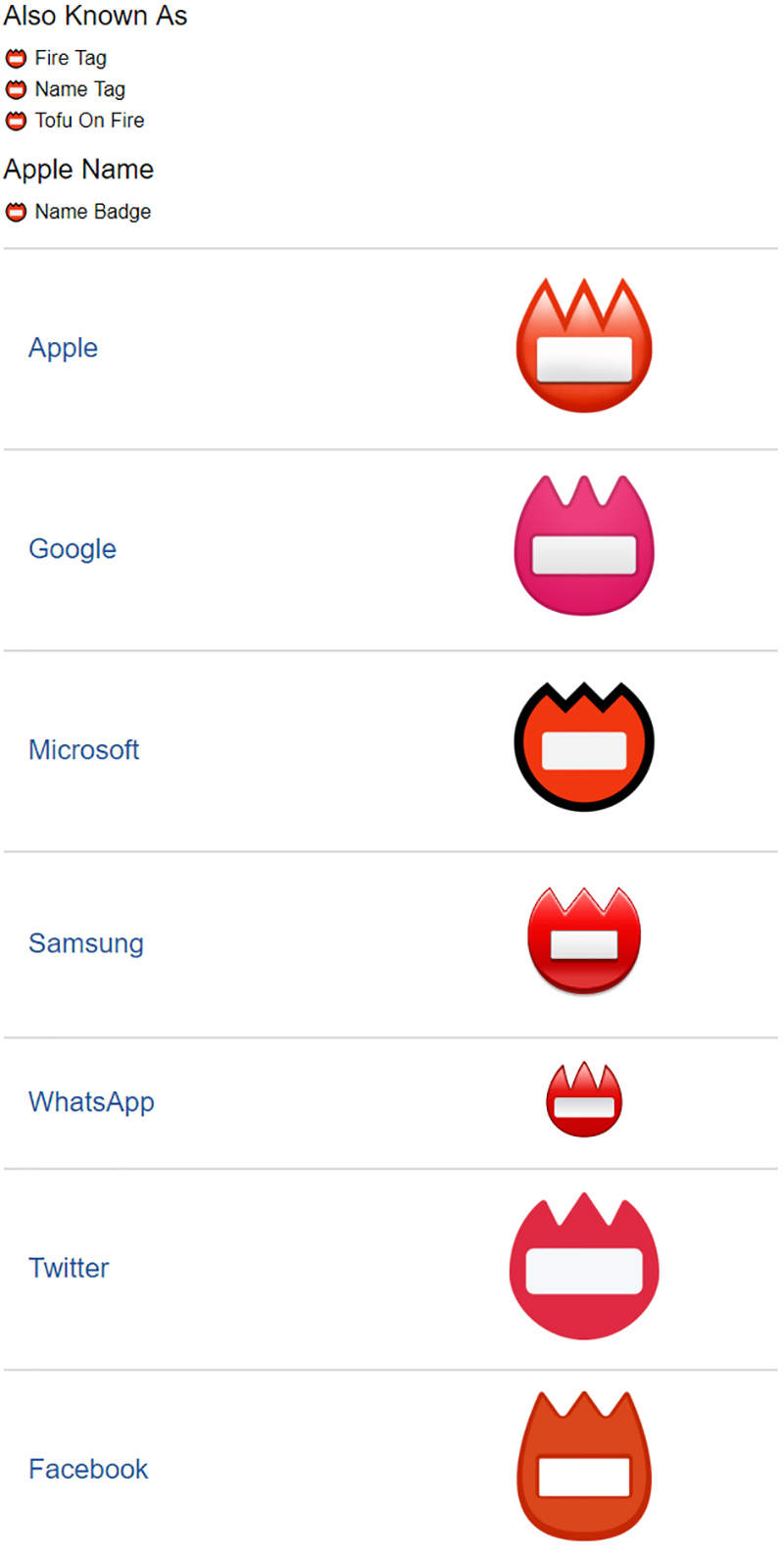Image resolution: width=784 pixels, height=1561 pixels.
Task: Tap the WhatsApp link
Action: coord(91,1102)
